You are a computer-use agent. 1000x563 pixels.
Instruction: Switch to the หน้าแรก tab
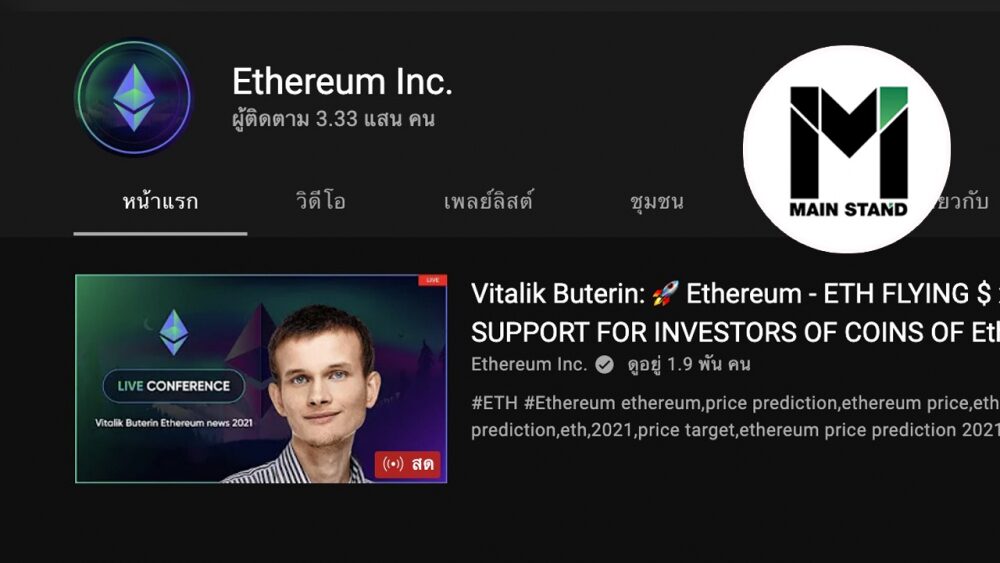(x=160, y=201)
